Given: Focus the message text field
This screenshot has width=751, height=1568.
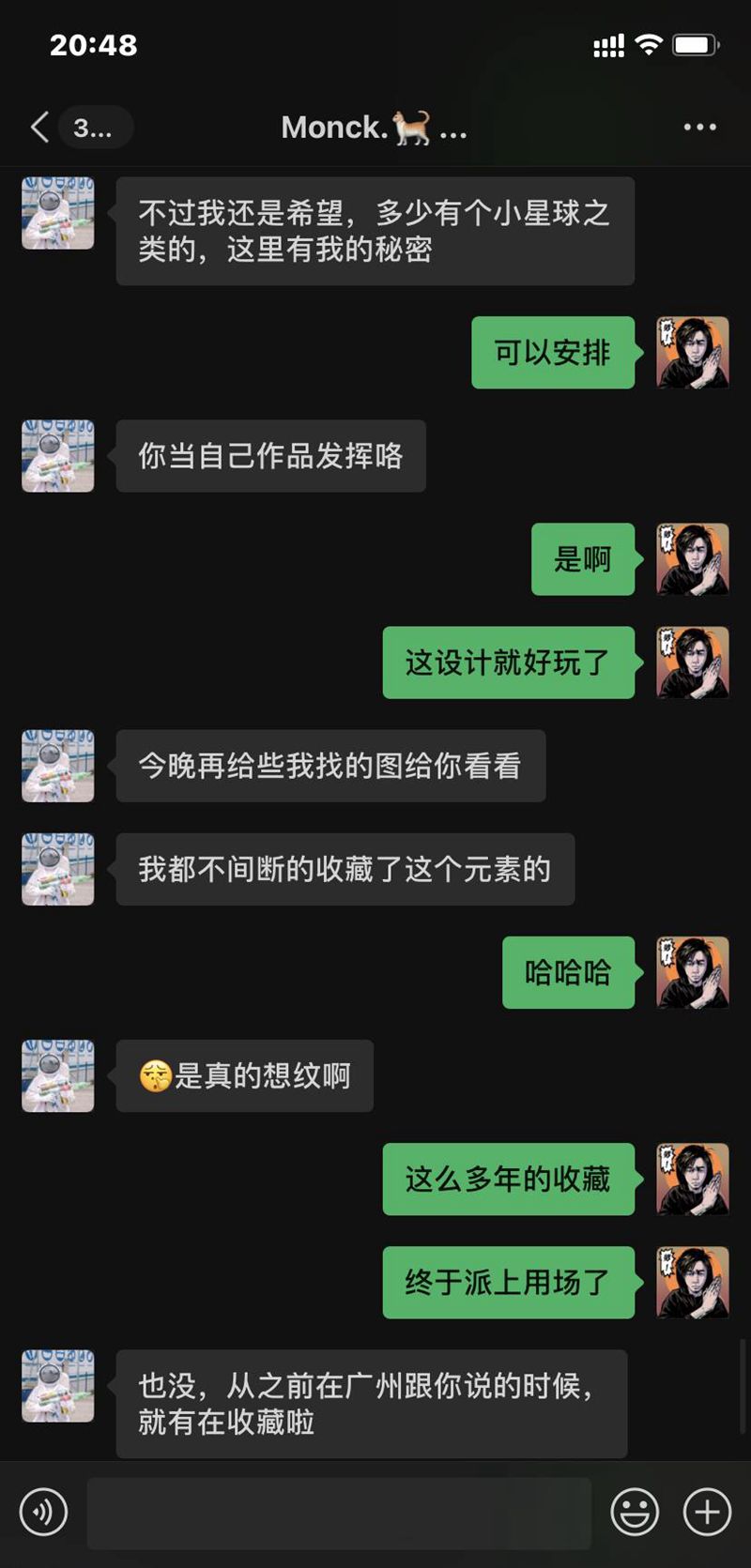Looking at the screenshot, I should (x=338, y=1512).
